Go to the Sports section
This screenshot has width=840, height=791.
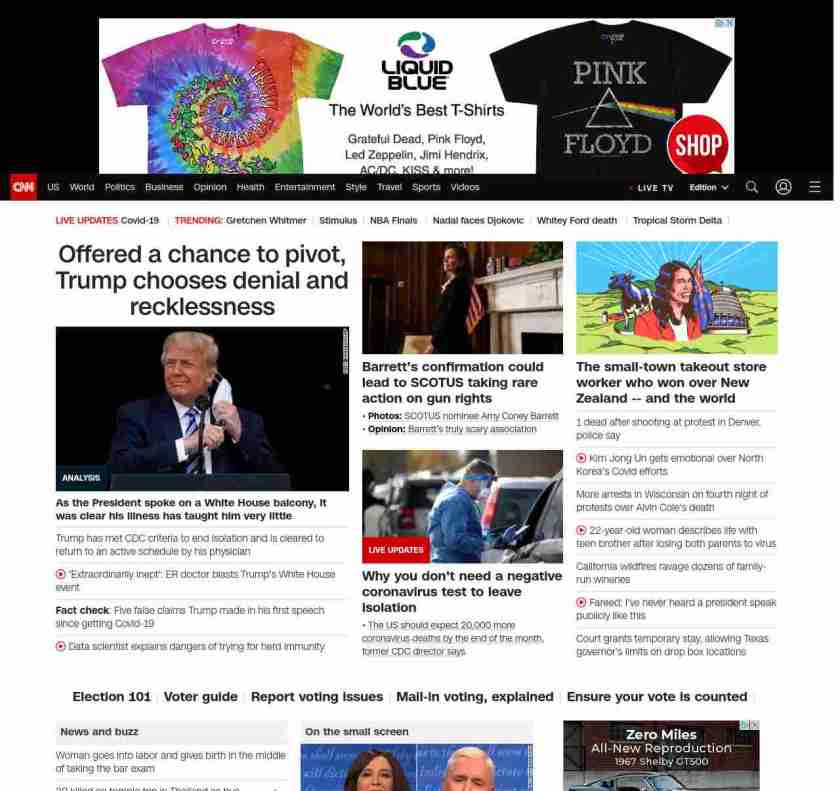click(426, 187)
